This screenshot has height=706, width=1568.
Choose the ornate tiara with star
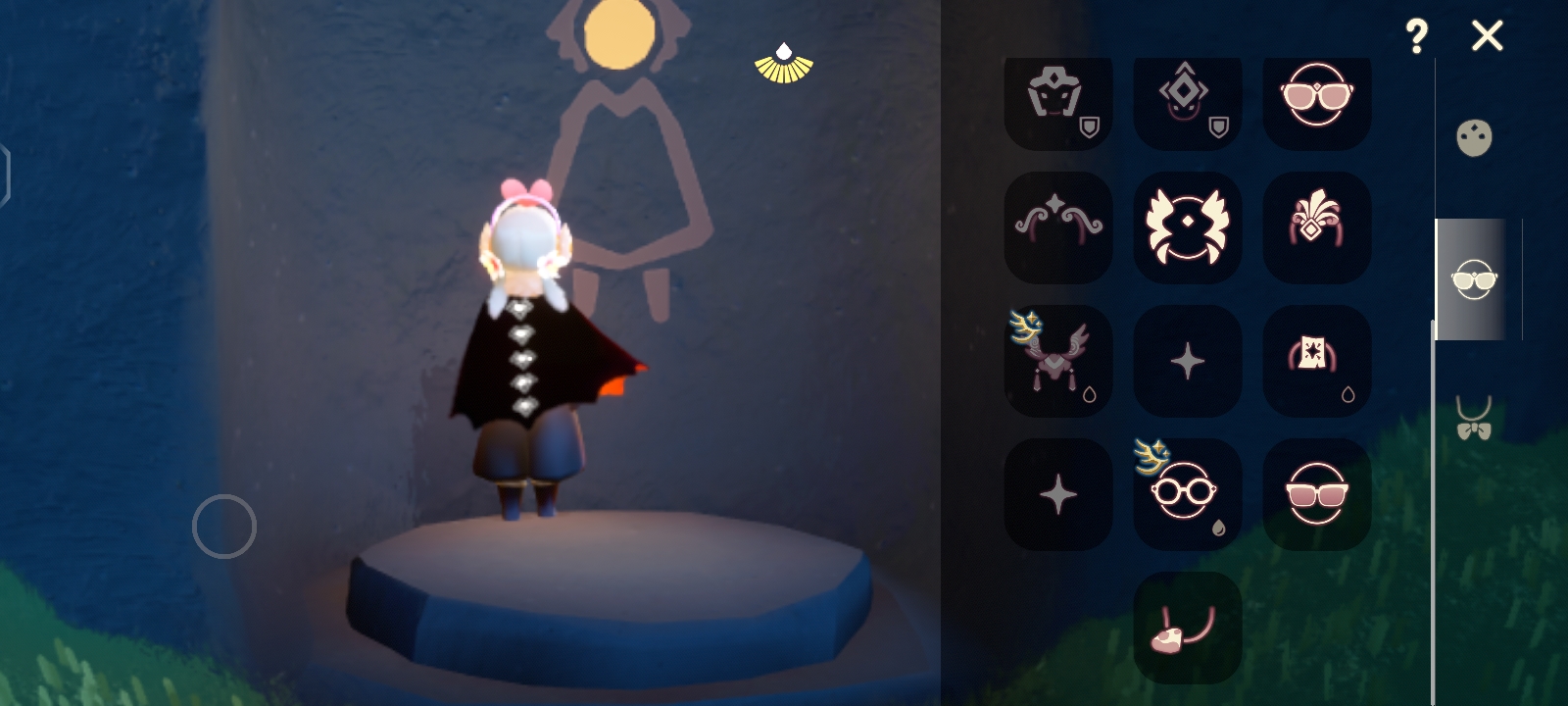click(x=1057, y=227)
